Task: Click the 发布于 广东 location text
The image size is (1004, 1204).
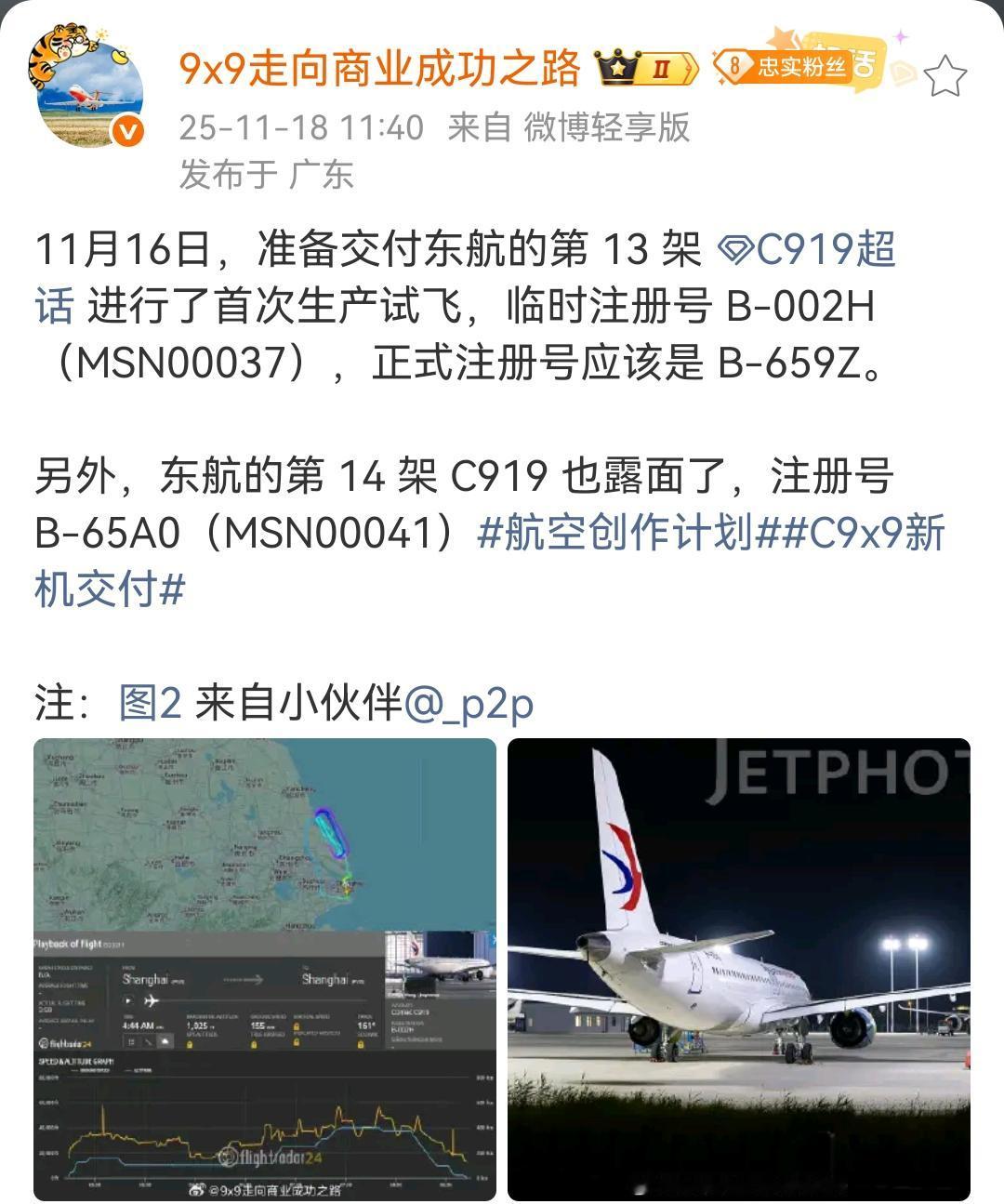Action: click(x=270, y=173)
